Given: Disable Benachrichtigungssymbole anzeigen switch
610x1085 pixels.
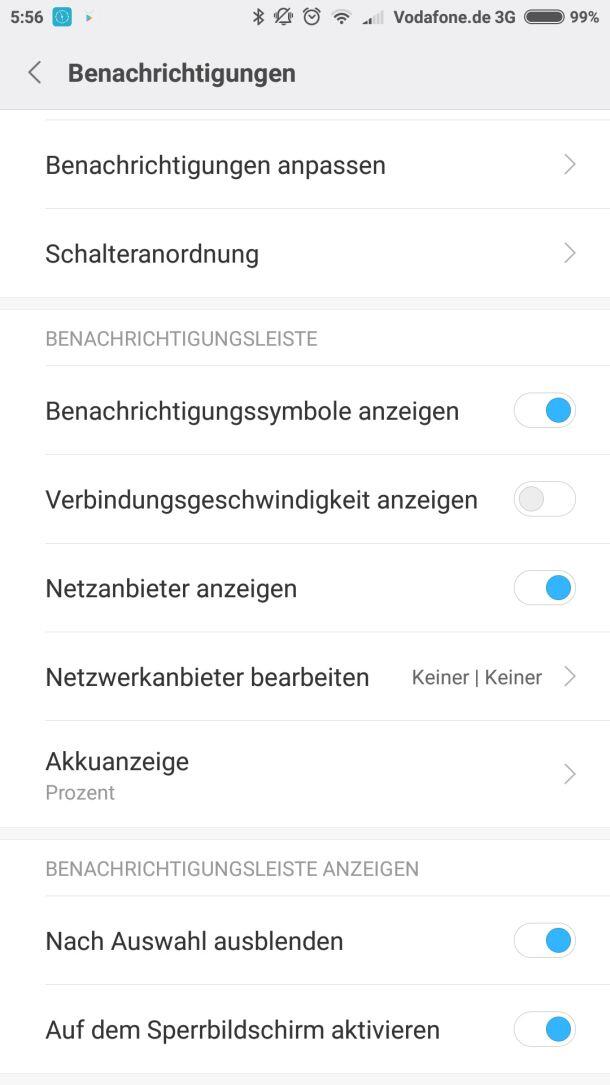Looking at the screenshot, I should tap(544, 411).
